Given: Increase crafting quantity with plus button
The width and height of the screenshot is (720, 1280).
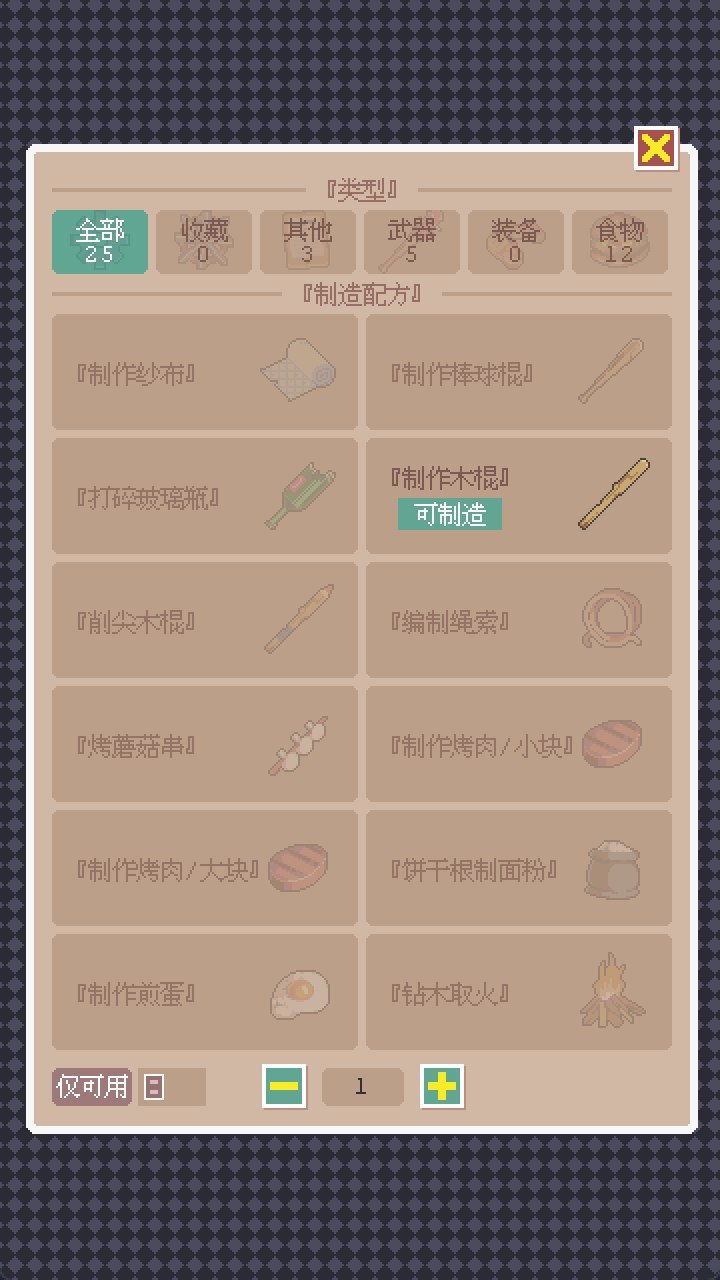Looking at the screenshot, I should pos(442,1087).
